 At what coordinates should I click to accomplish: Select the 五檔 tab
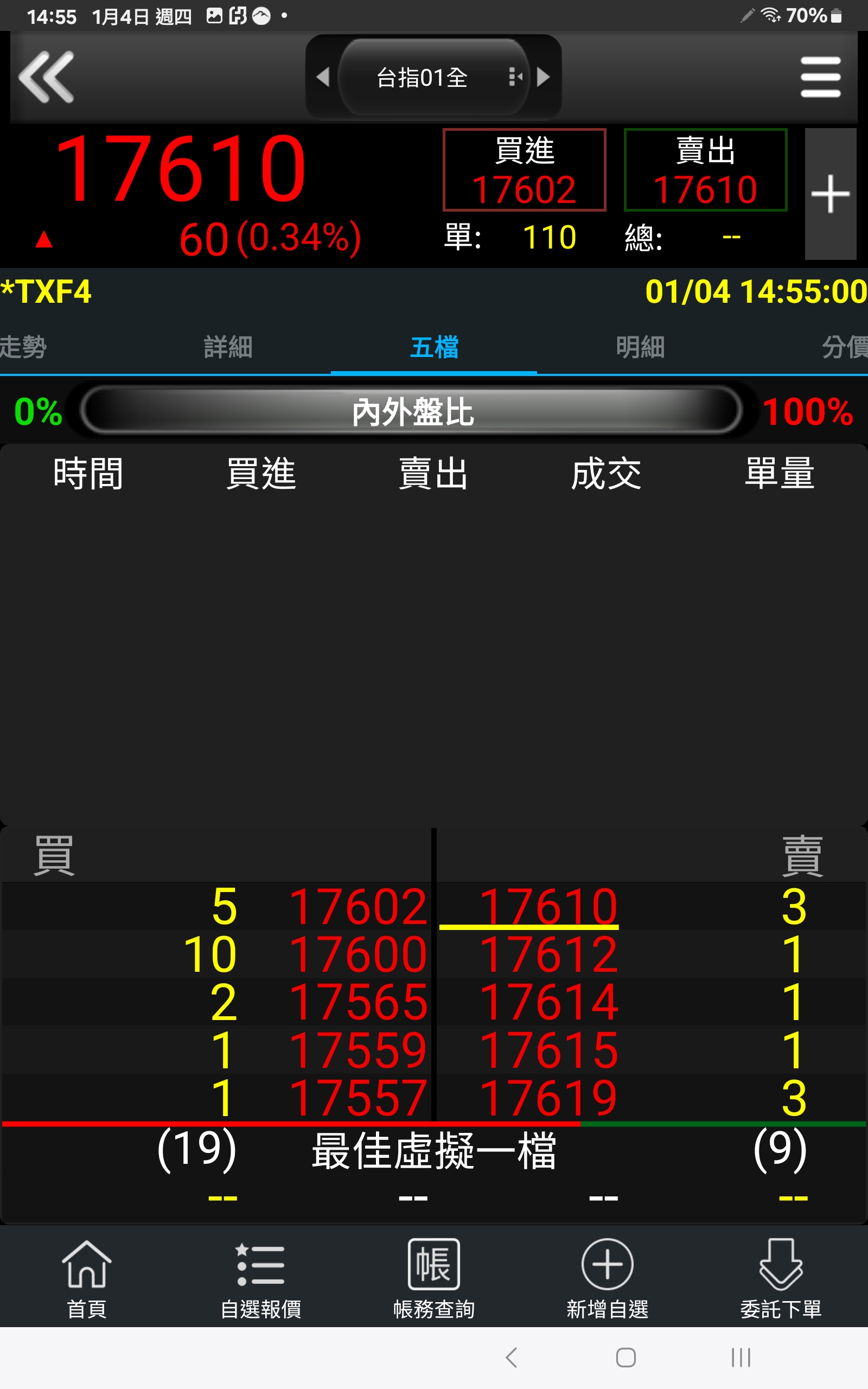(x=434, y=347)
